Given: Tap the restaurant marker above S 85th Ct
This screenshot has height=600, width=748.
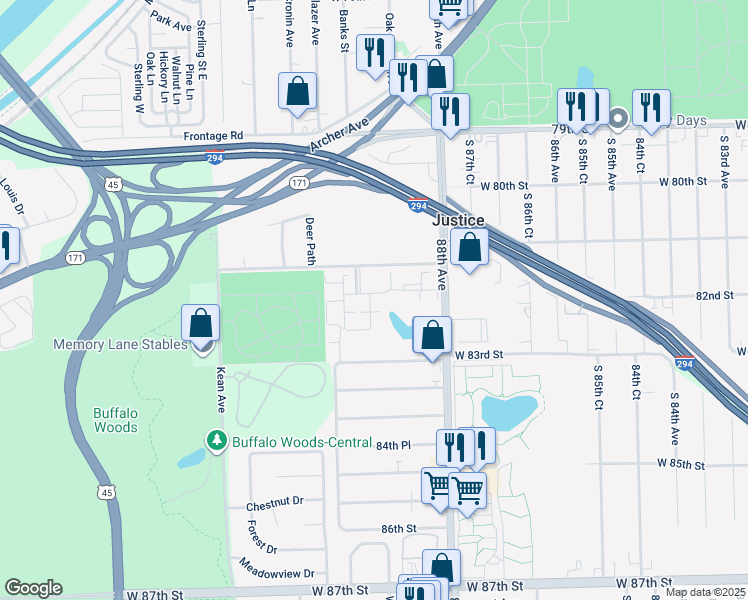Looking at the screenshot, I should [x=576, y=108].
